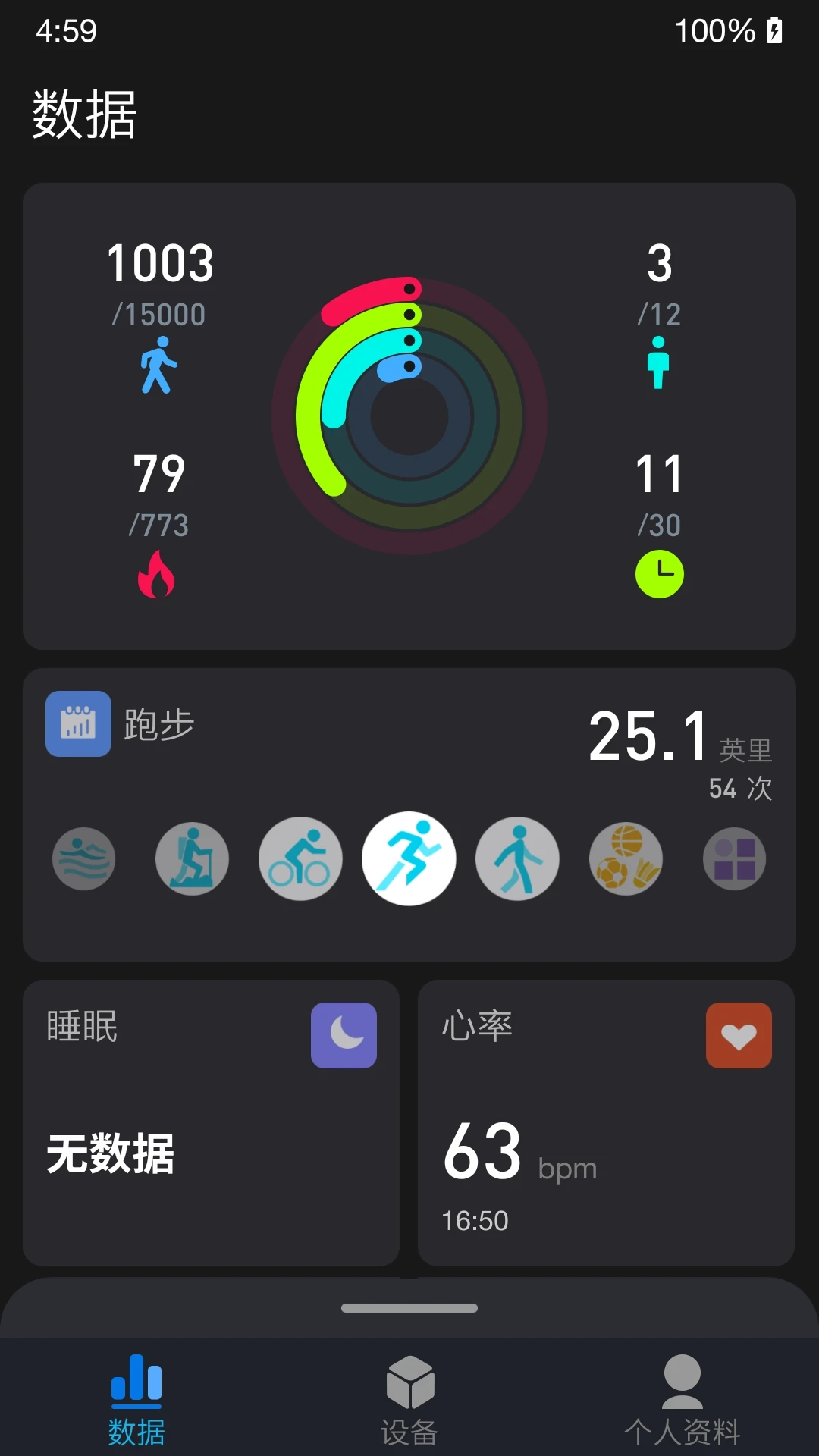
Task: Select the running activity icon
Action: [409, 858]
